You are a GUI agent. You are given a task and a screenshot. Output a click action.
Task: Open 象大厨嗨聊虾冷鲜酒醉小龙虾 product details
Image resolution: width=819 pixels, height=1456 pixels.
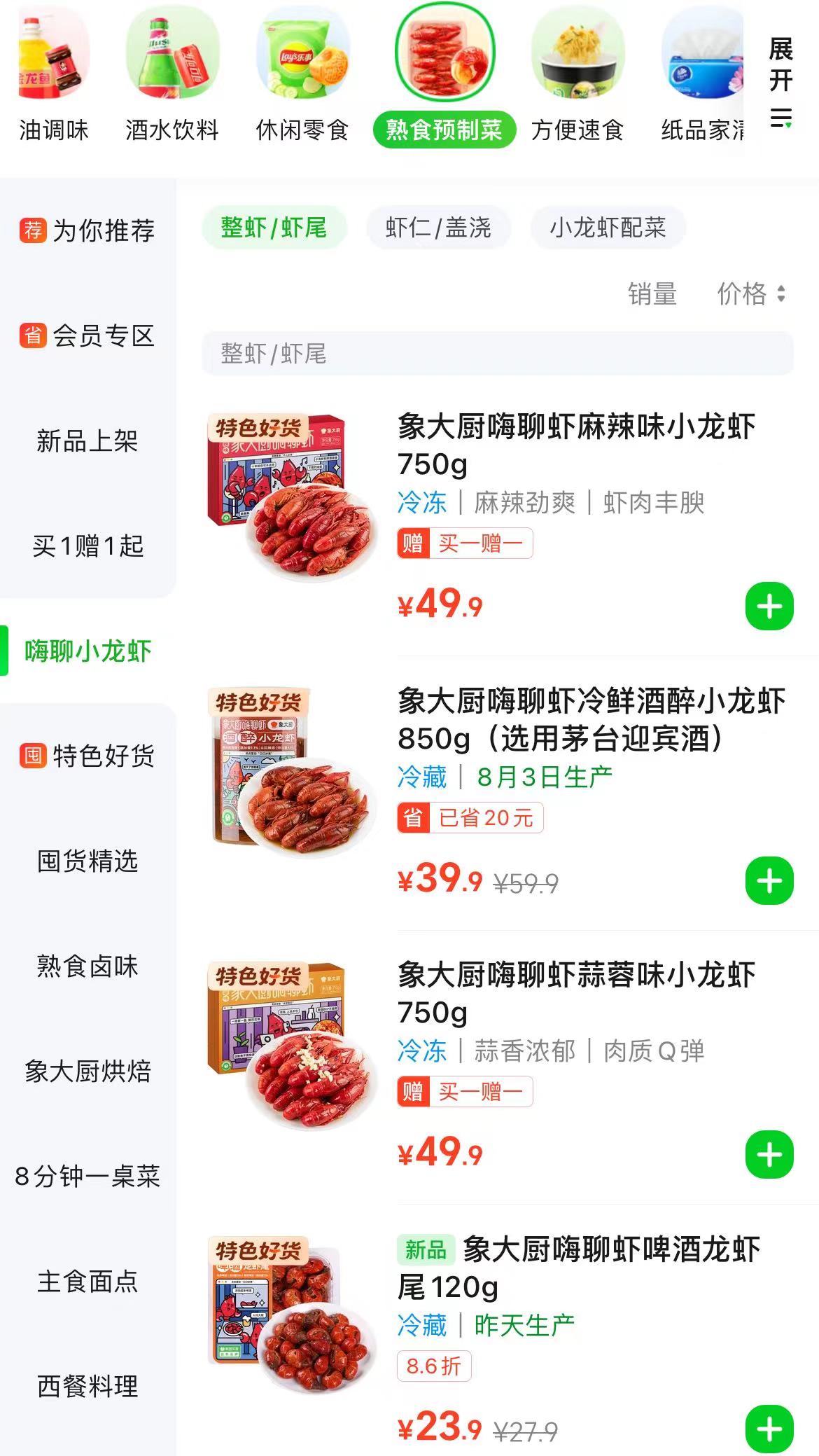[x=591, y=719]
